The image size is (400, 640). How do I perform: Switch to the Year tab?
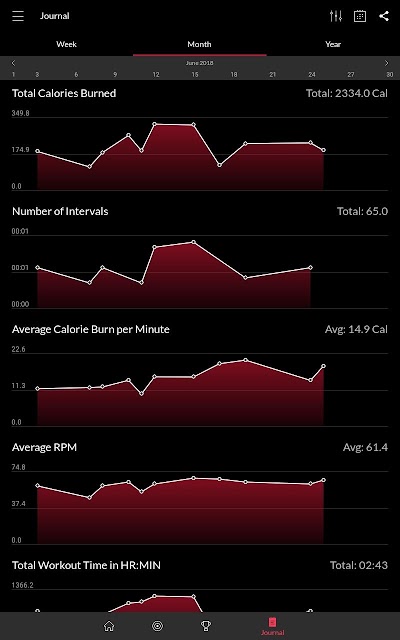[x=333, y=44]
